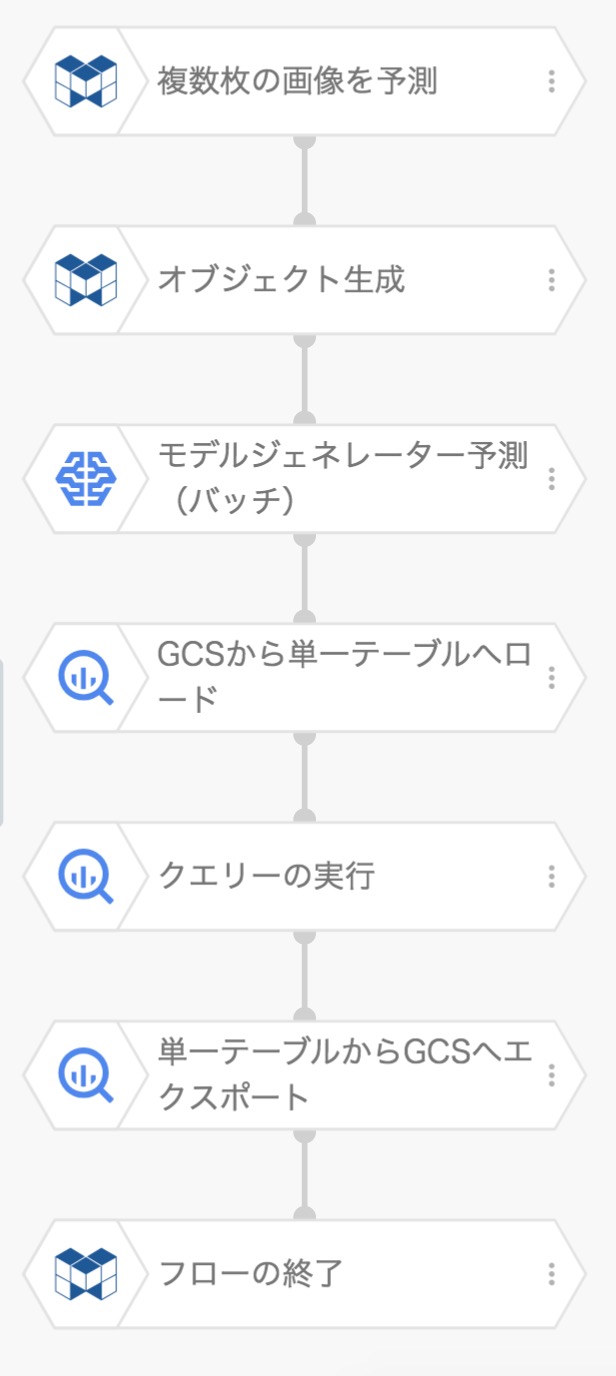Open options menu for 単一テーブルからGCSへエクスポート

coord(551,1076)
